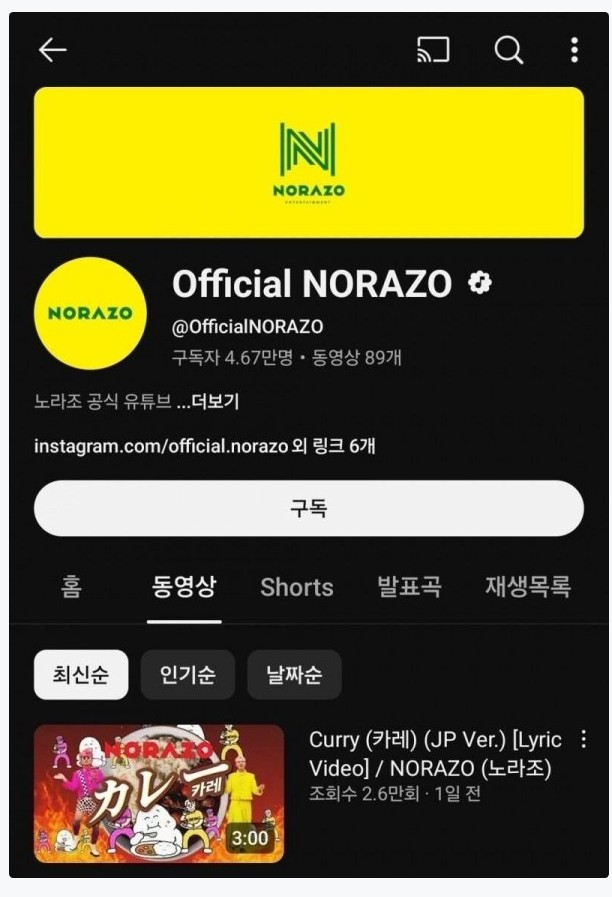Go back using the top-left arrow
The height and width of the screenshot is (897, 612).
(x=52, y=50)
